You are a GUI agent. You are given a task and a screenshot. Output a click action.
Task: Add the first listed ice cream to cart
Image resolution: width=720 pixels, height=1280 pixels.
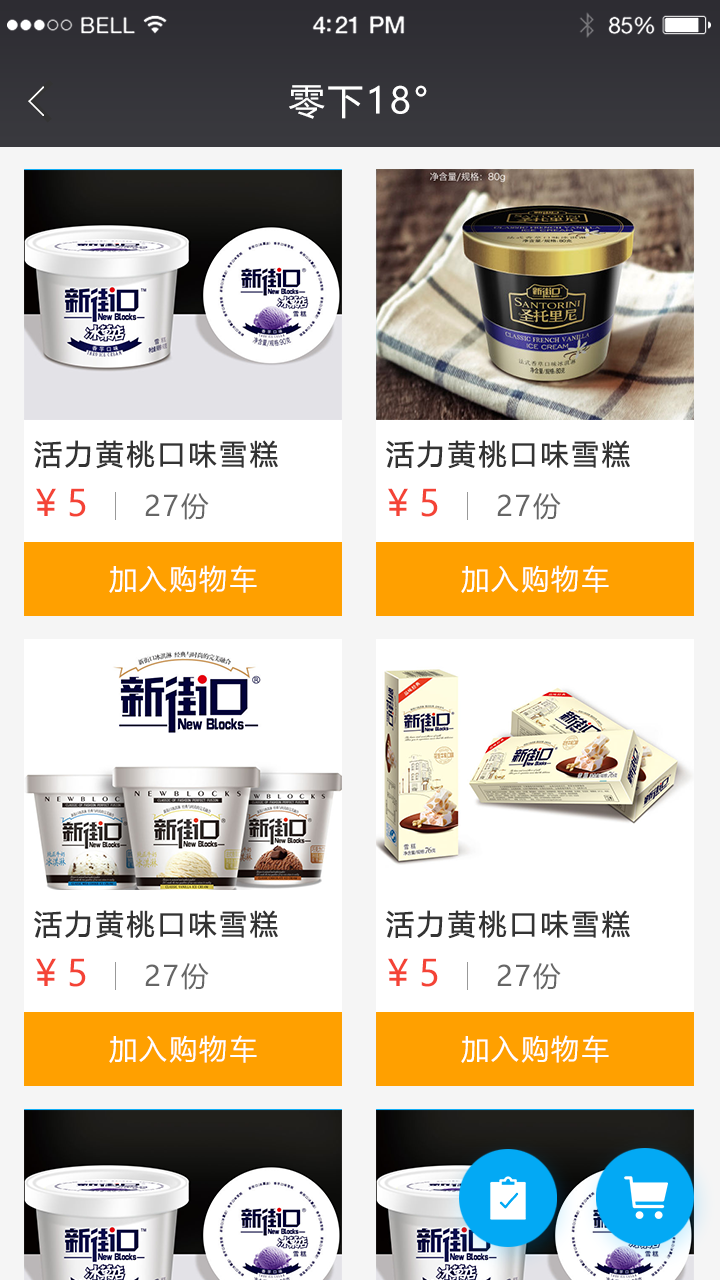click(x=183, y=579)
